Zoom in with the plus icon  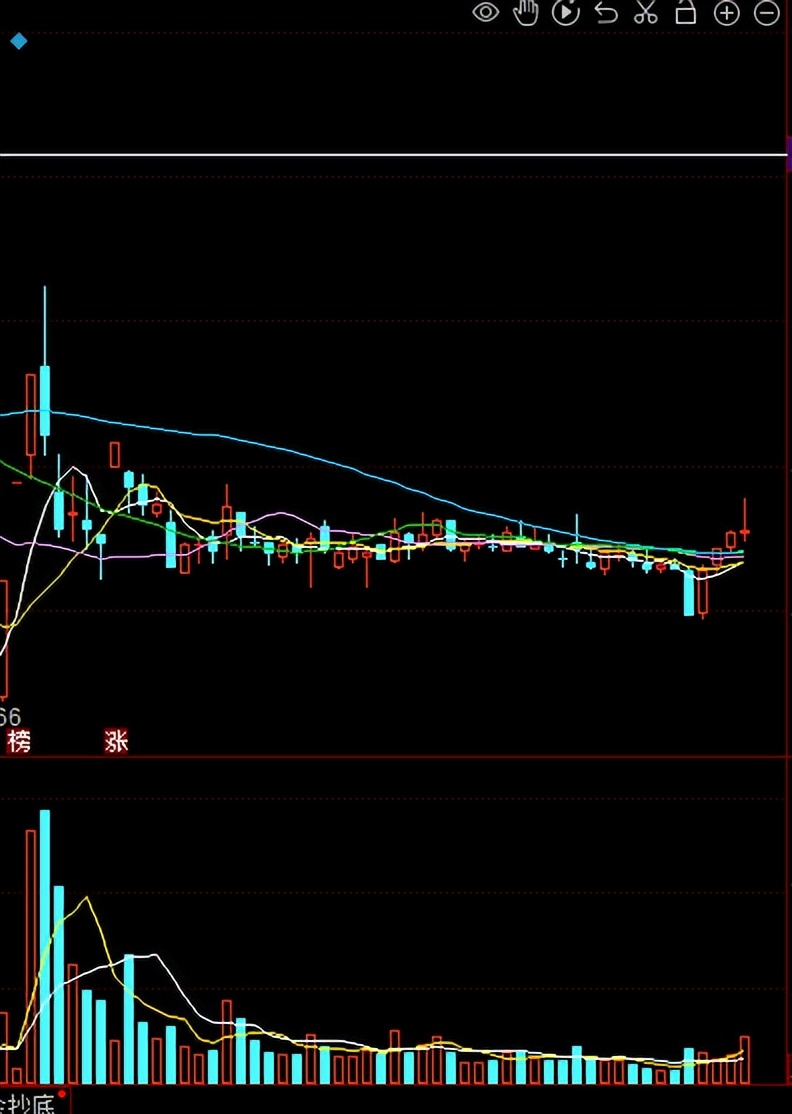point(726,13)
